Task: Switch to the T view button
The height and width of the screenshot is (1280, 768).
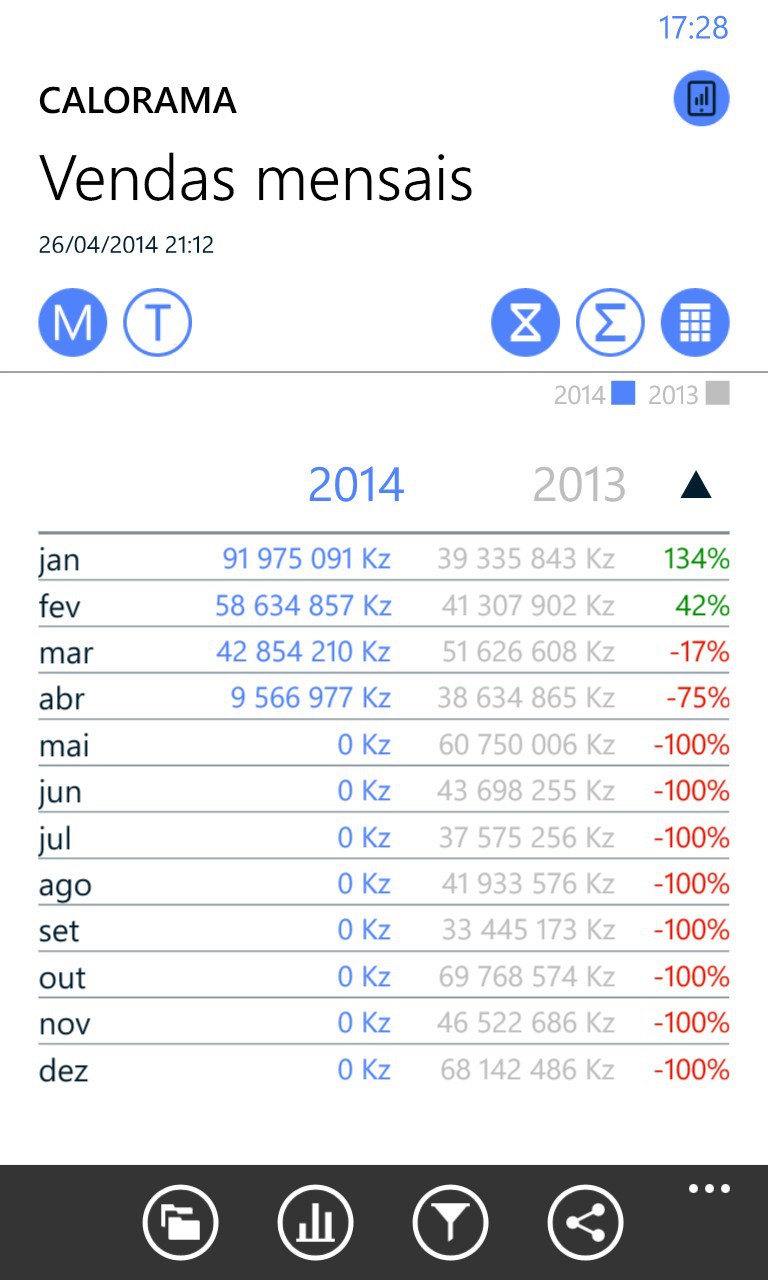Action: pos(157,323)
